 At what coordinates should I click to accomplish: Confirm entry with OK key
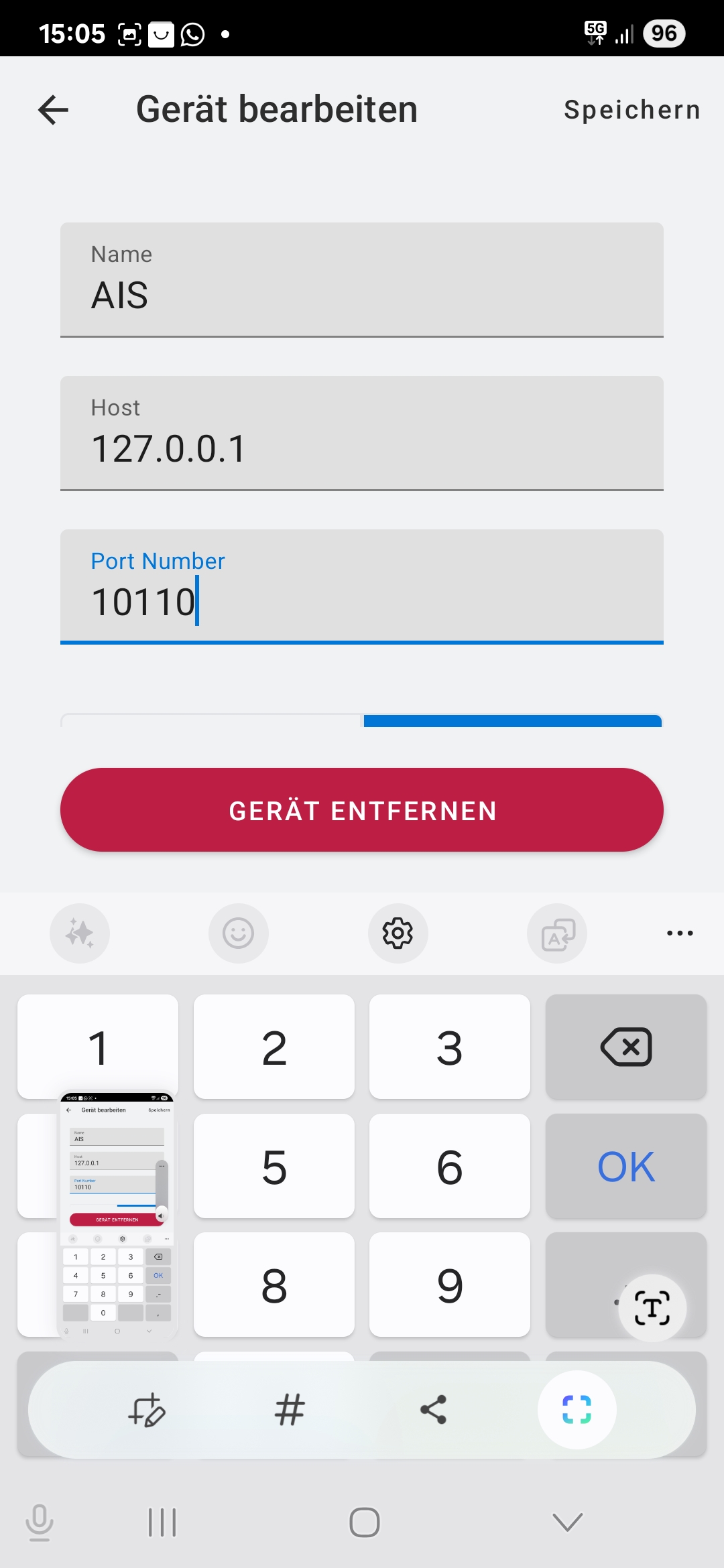pos(626,1166)
